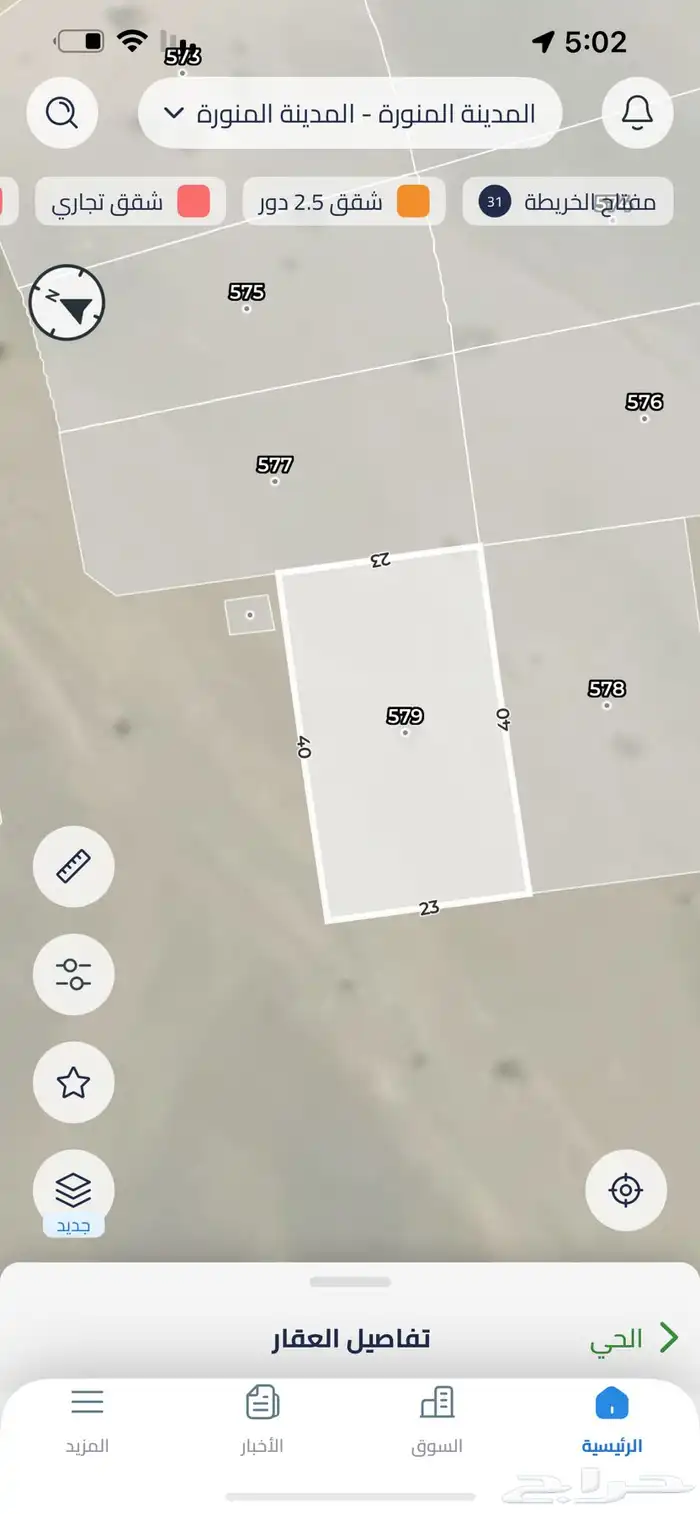The height and width of the screenshot is (1514, 700).
Task: Center map on my location
Action: coord(626,1190)
